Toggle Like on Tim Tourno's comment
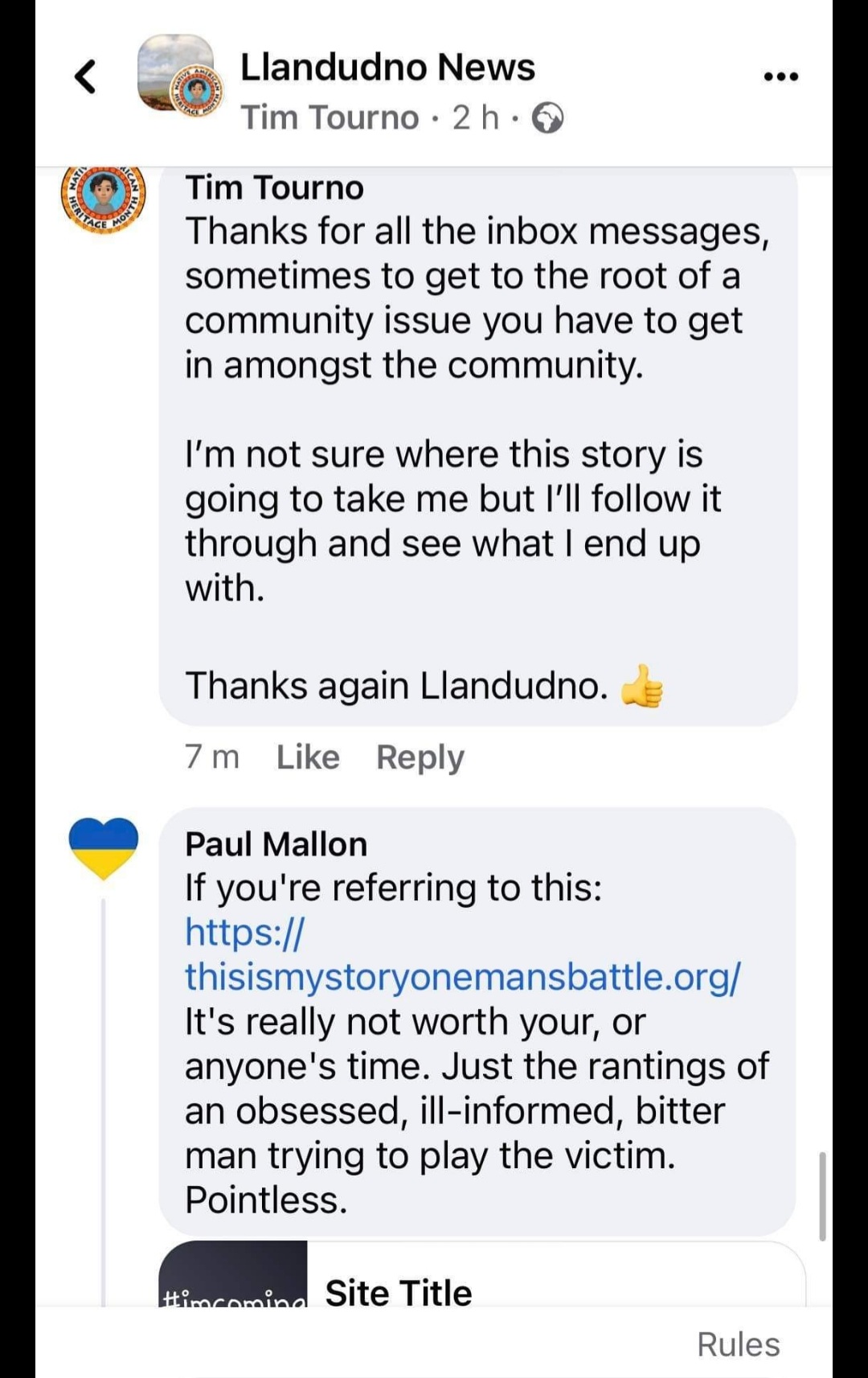Image resolution: width=868 pixels, height=1378 pixels. [307, 757]
